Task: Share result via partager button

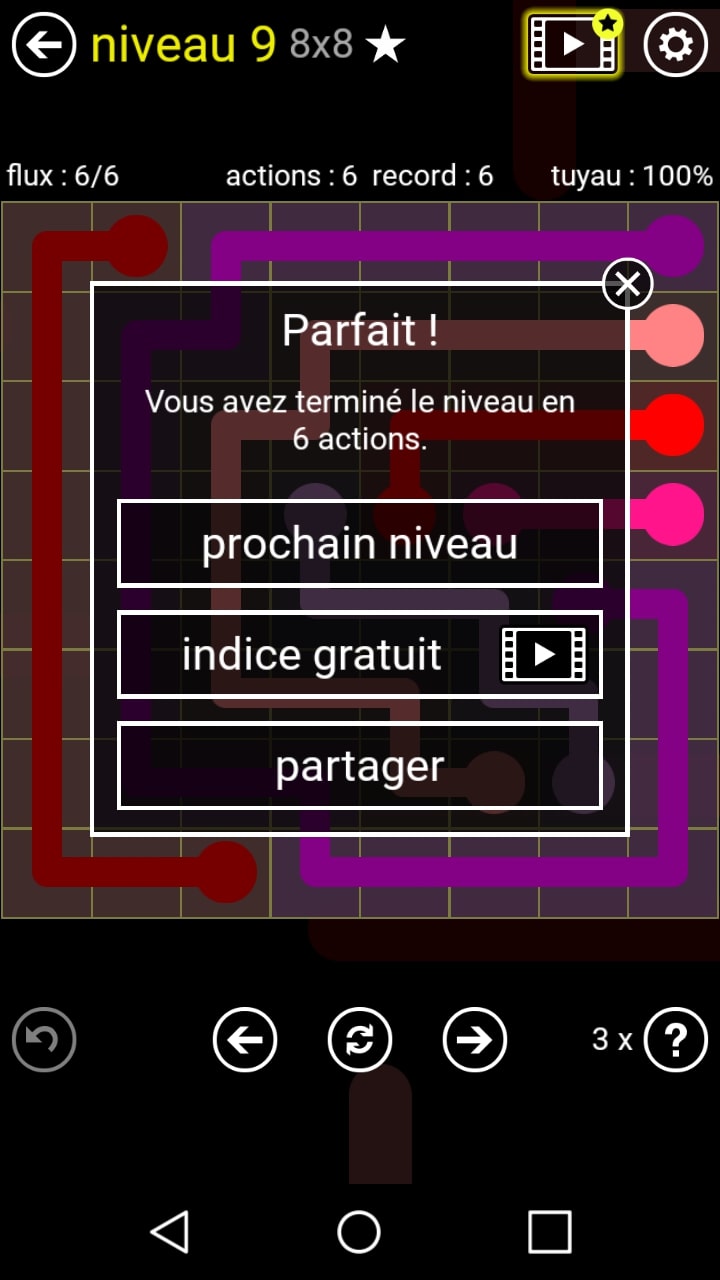Action: pyautogui.click(x=360, y=766)
